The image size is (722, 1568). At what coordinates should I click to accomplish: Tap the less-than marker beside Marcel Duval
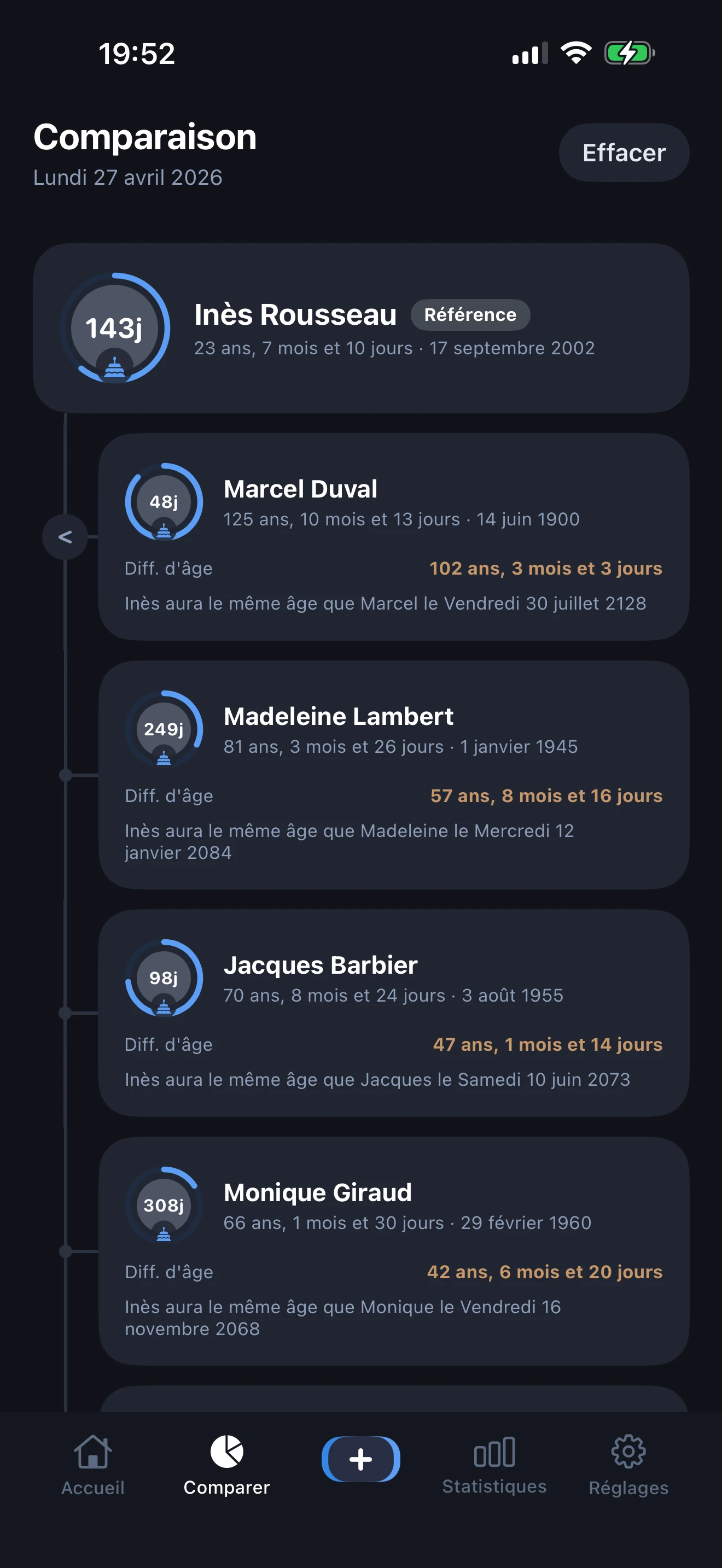click(x=65, y=537)
